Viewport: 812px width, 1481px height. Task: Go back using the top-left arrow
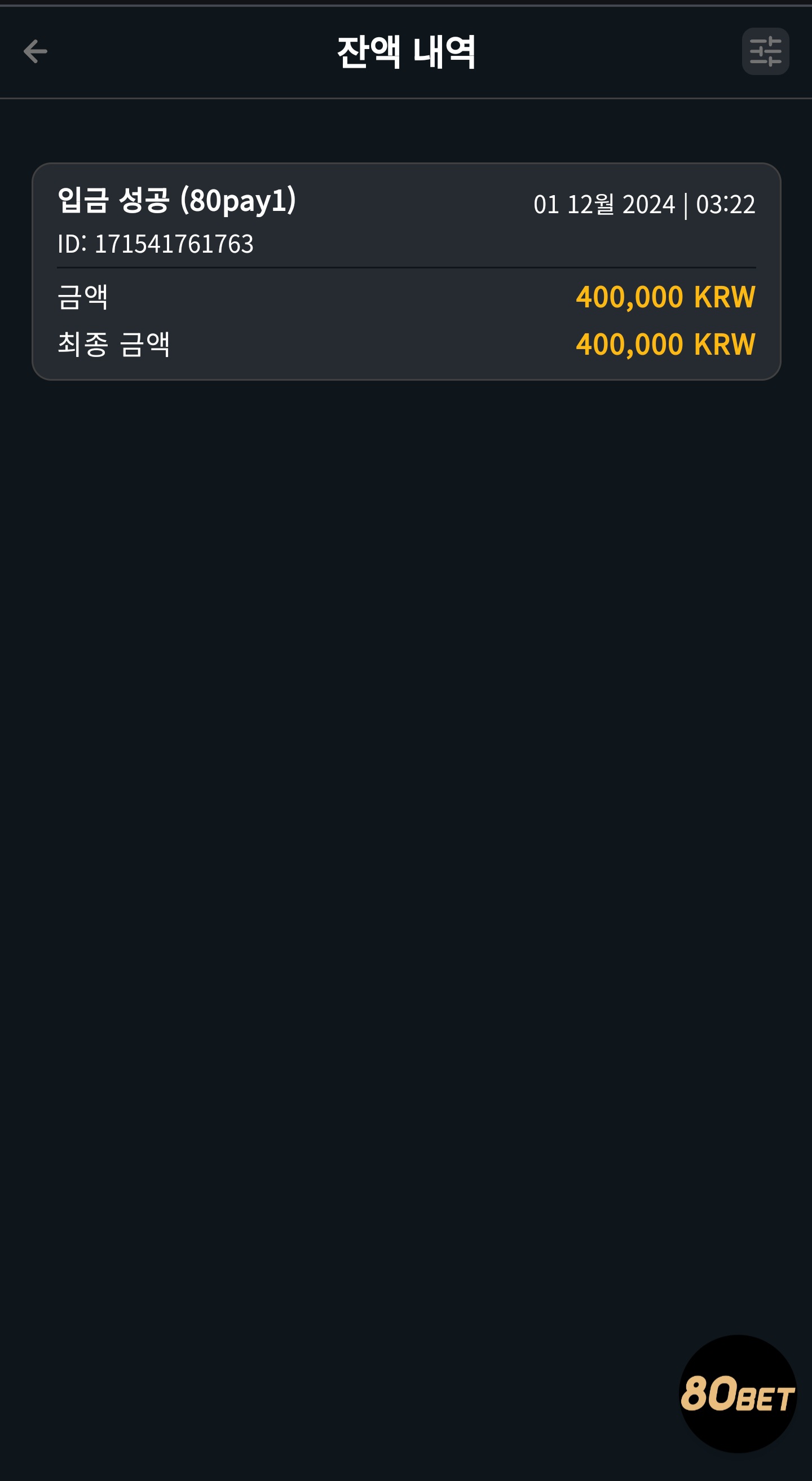pyautogui.click(x=35, y=52)
